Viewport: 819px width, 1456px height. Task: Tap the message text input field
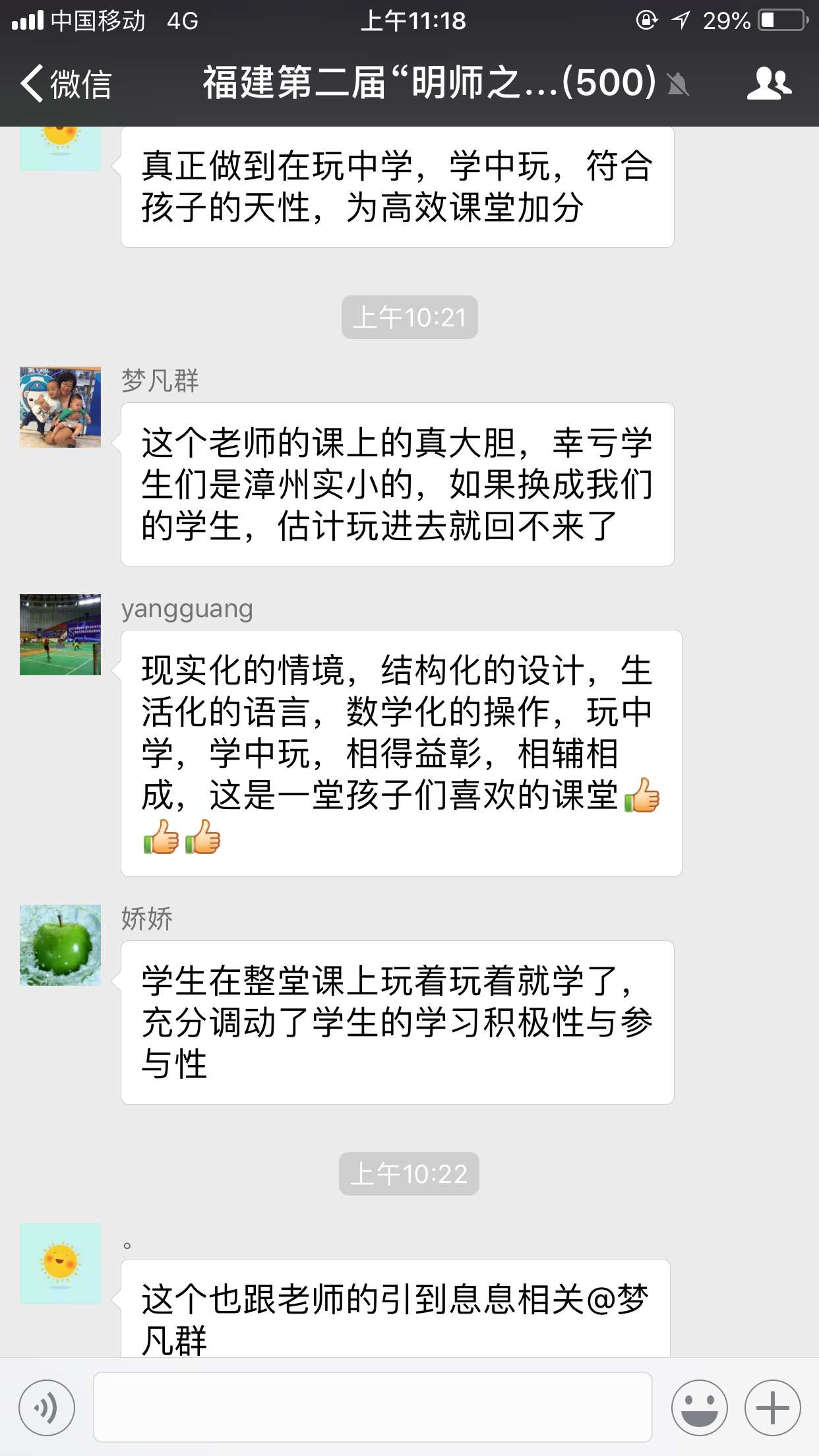(x=373, y=1407)
